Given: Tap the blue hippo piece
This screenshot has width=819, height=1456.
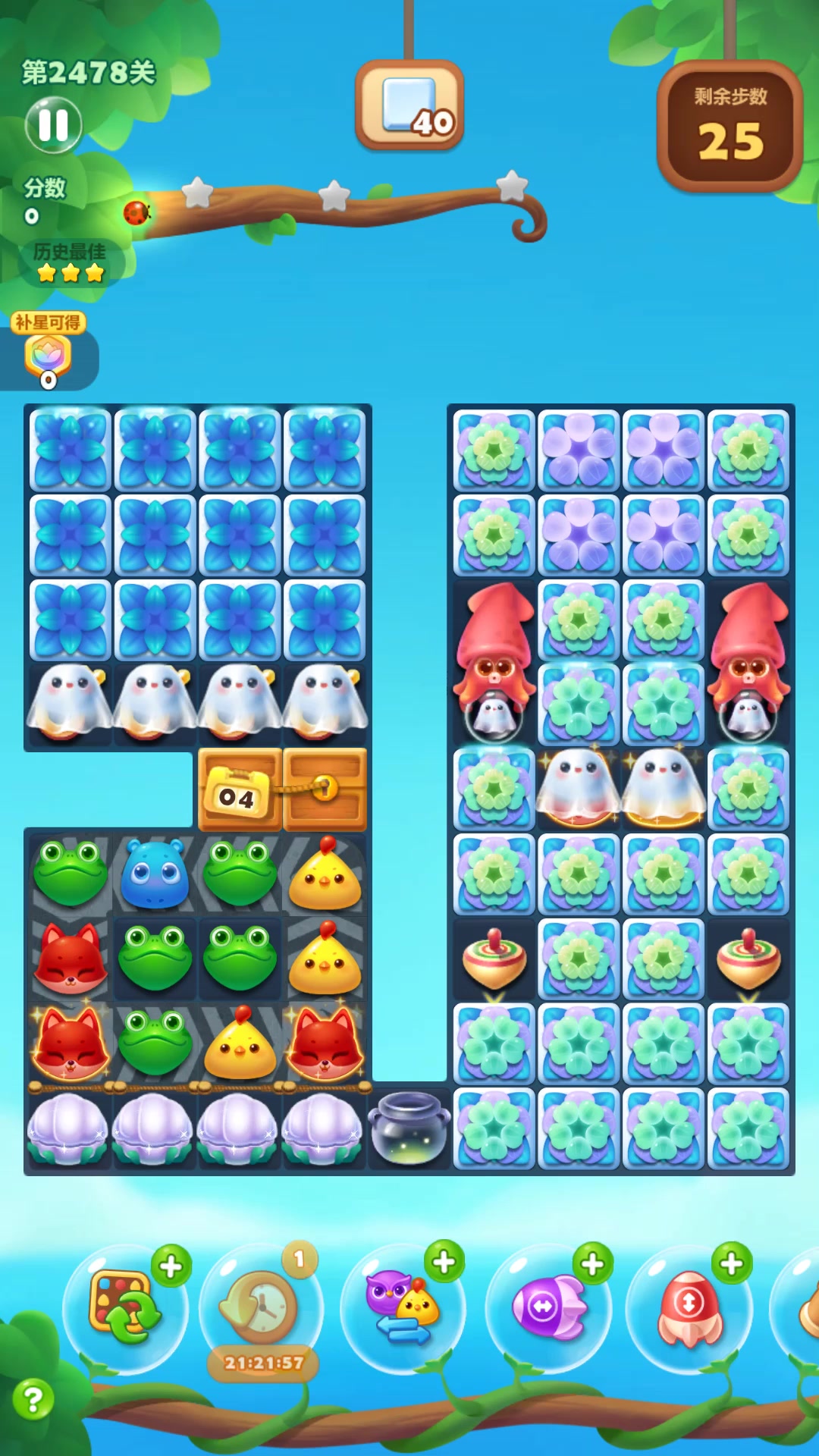Looking at the screenshot, I should (155, 872).
